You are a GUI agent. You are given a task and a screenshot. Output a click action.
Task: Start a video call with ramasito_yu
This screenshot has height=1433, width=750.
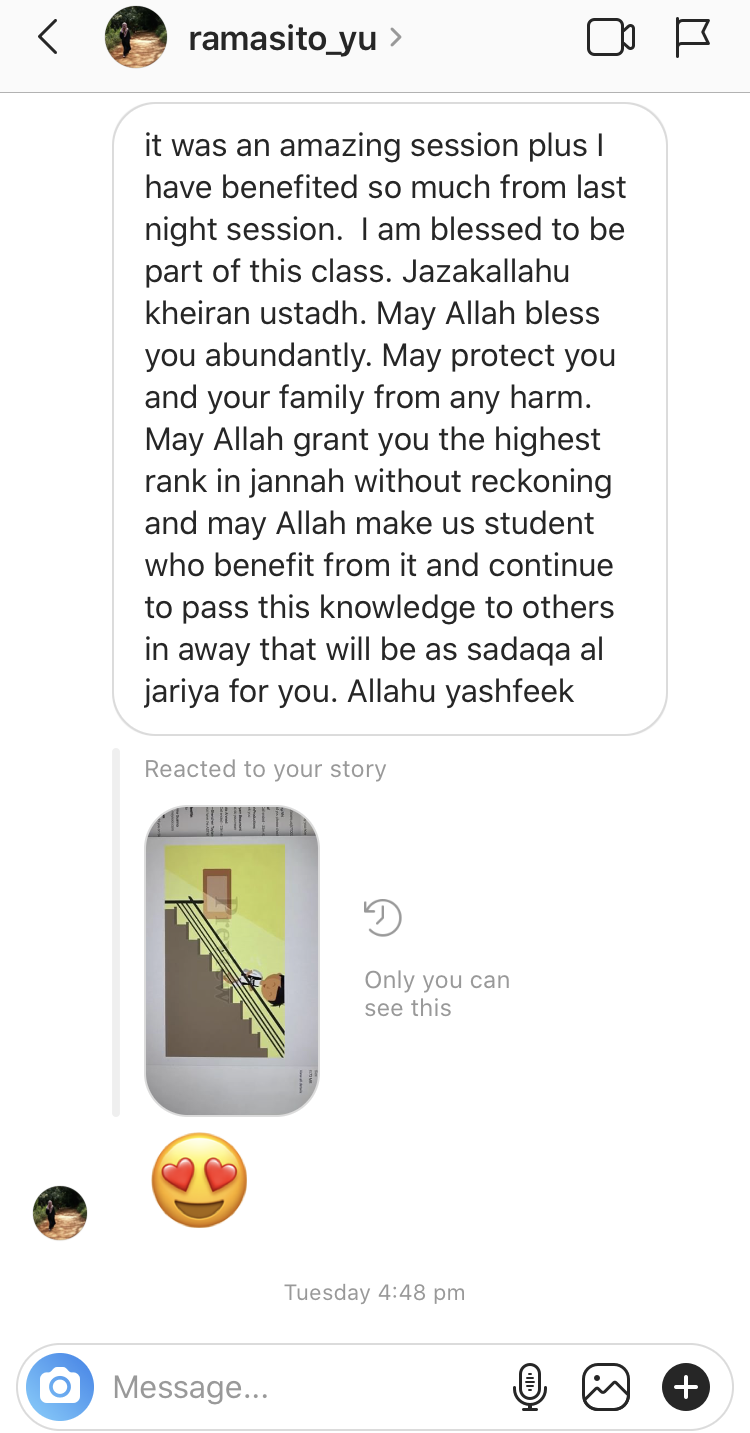tap(610, 38)
